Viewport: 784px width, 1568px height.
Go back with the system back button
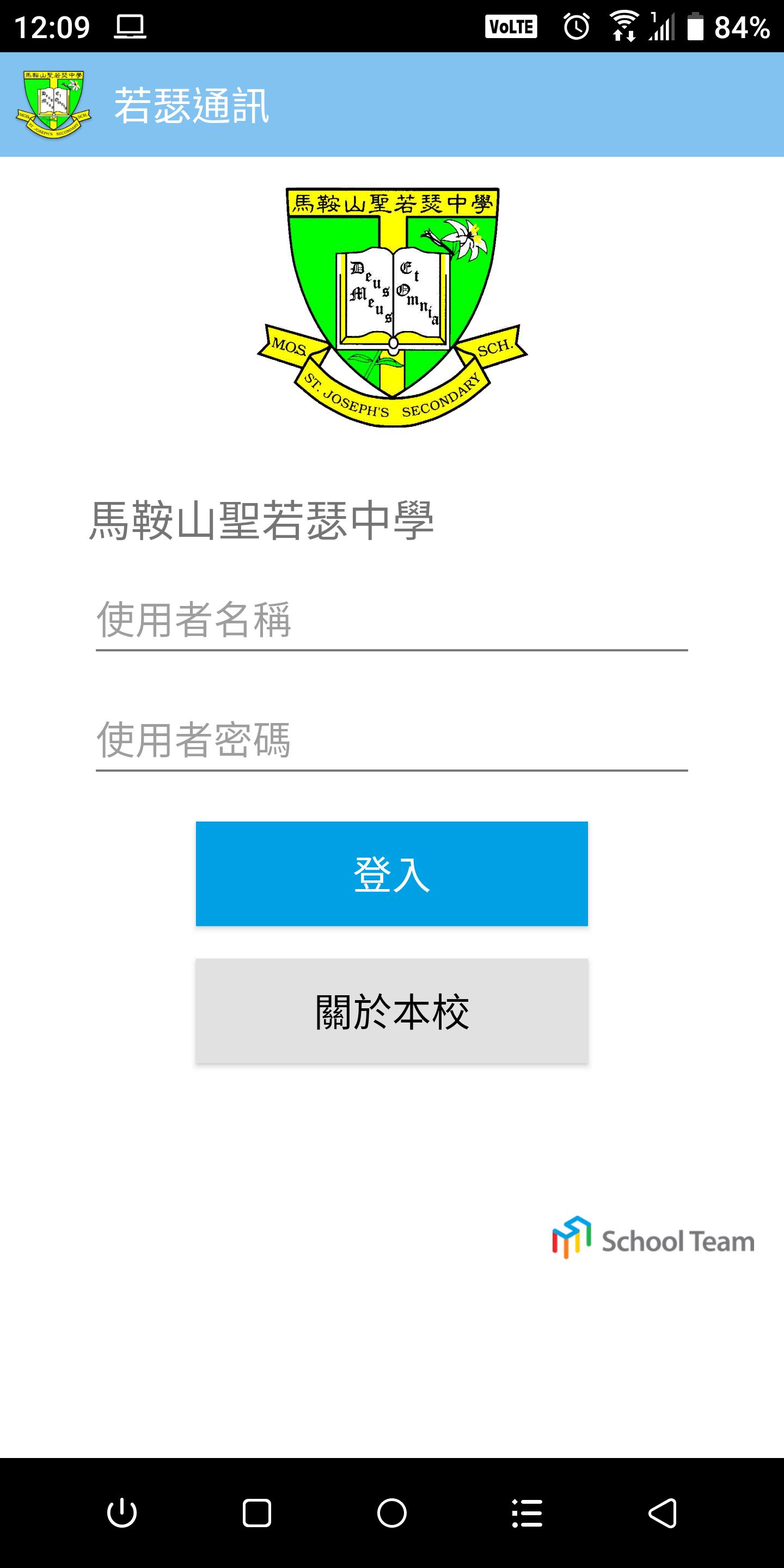click(662, 1513)
